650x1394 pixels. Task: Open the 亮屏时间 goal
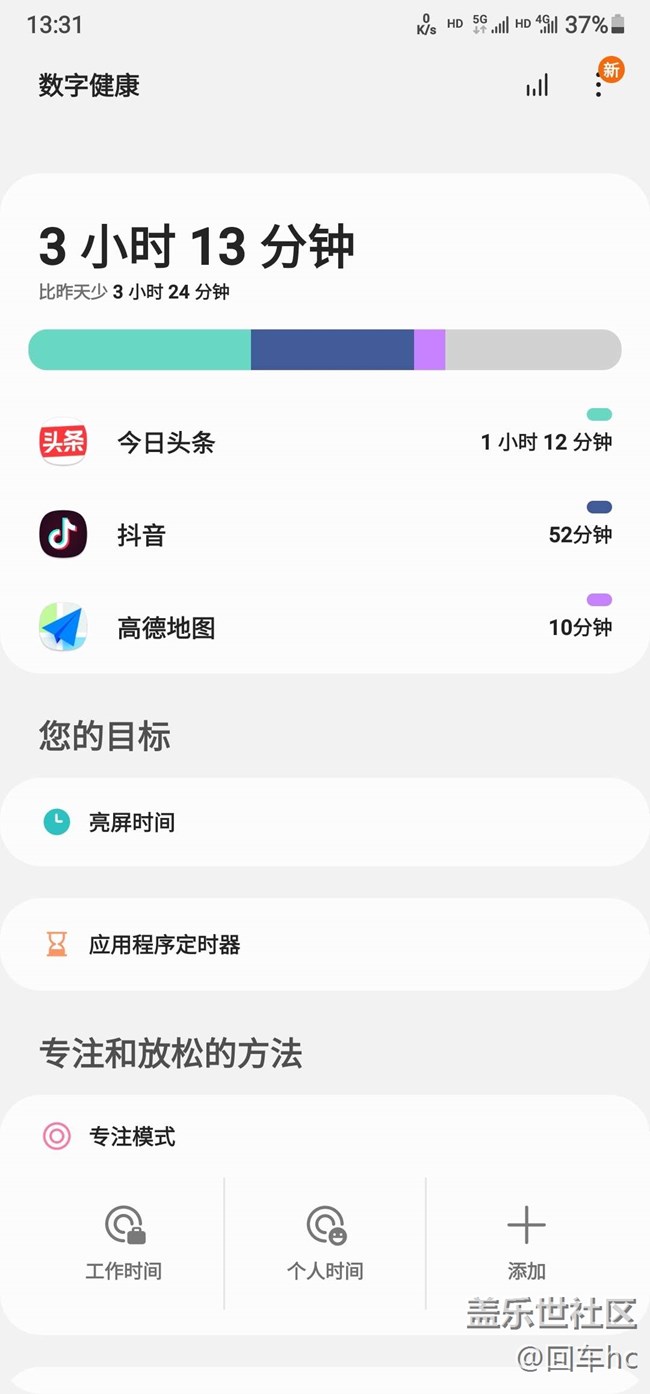(325, 822)
